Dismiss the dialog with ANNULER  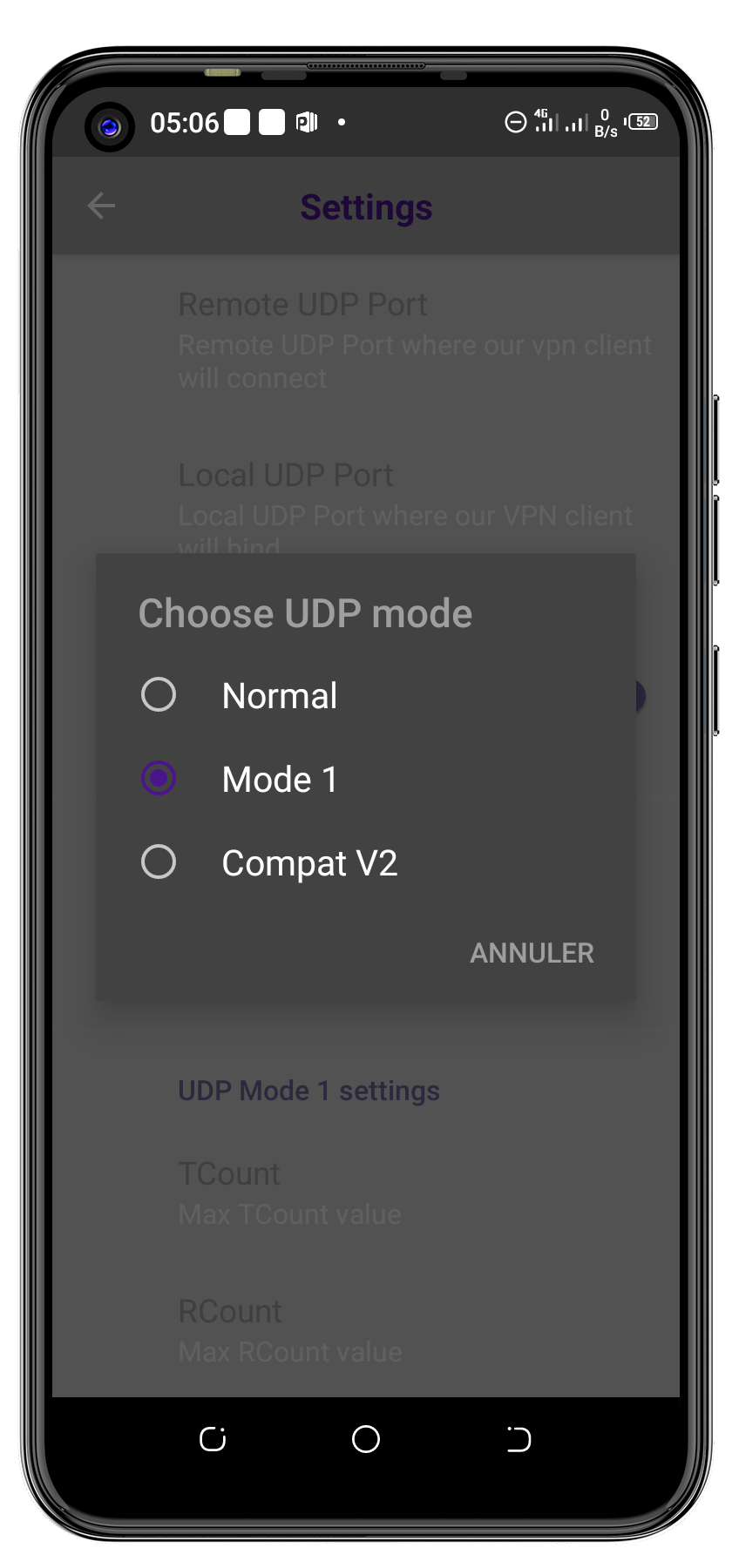(x=532, y=953)
